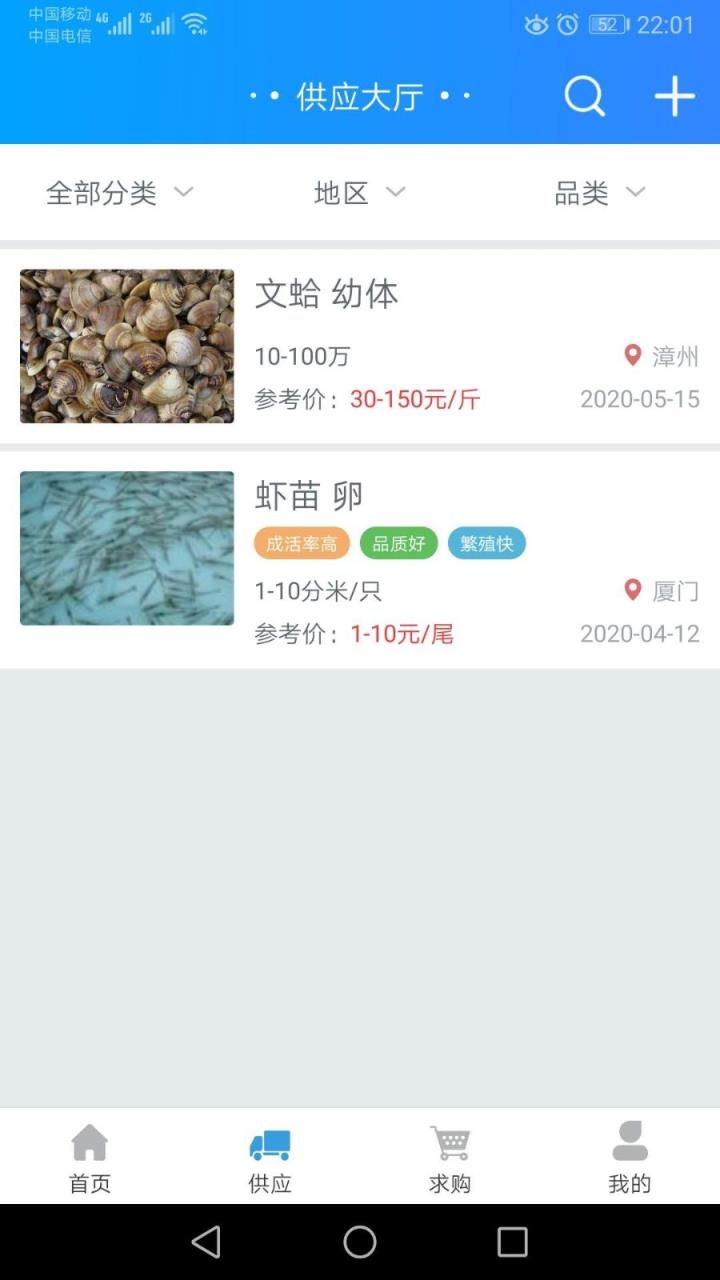Tap the location pin next to 厦门
The width and height of the screenshot is (720, 1280).
(x=631, y=590)
